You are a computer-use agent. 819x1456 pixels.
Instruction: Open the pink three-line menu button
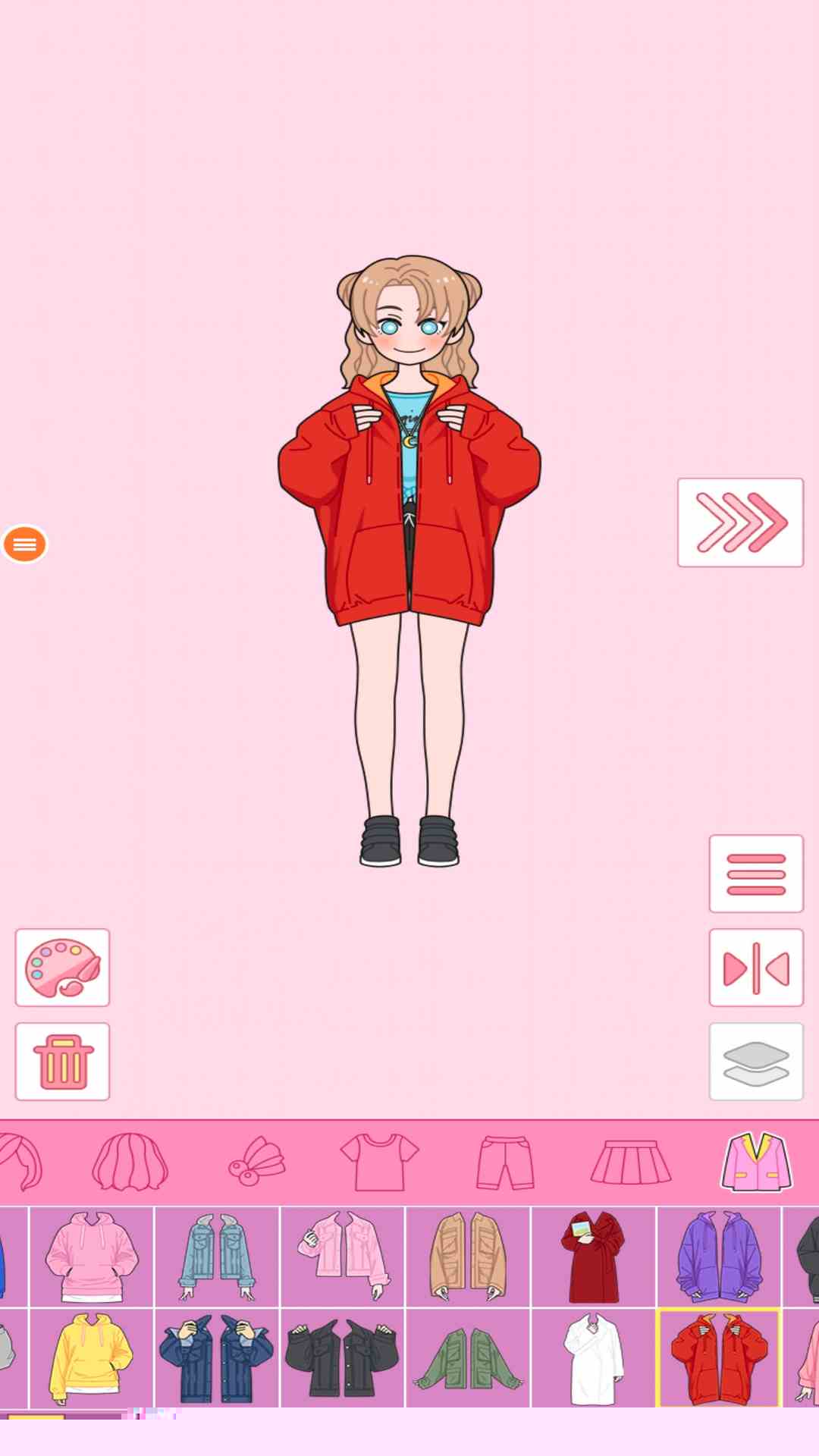coord(755,874)
